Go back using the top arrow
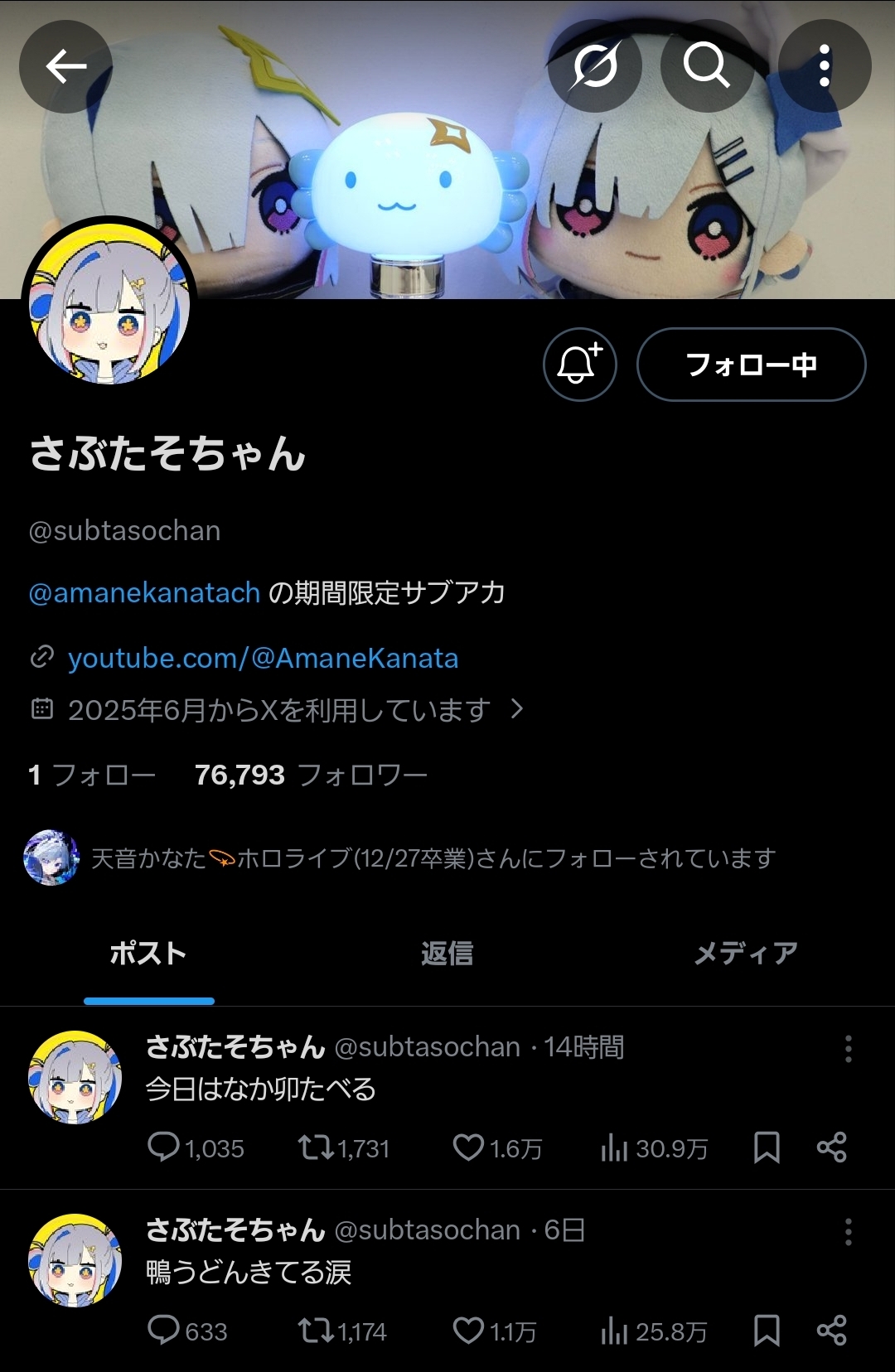The height and width of the screenshot is (1372, 895). [66, 66]
